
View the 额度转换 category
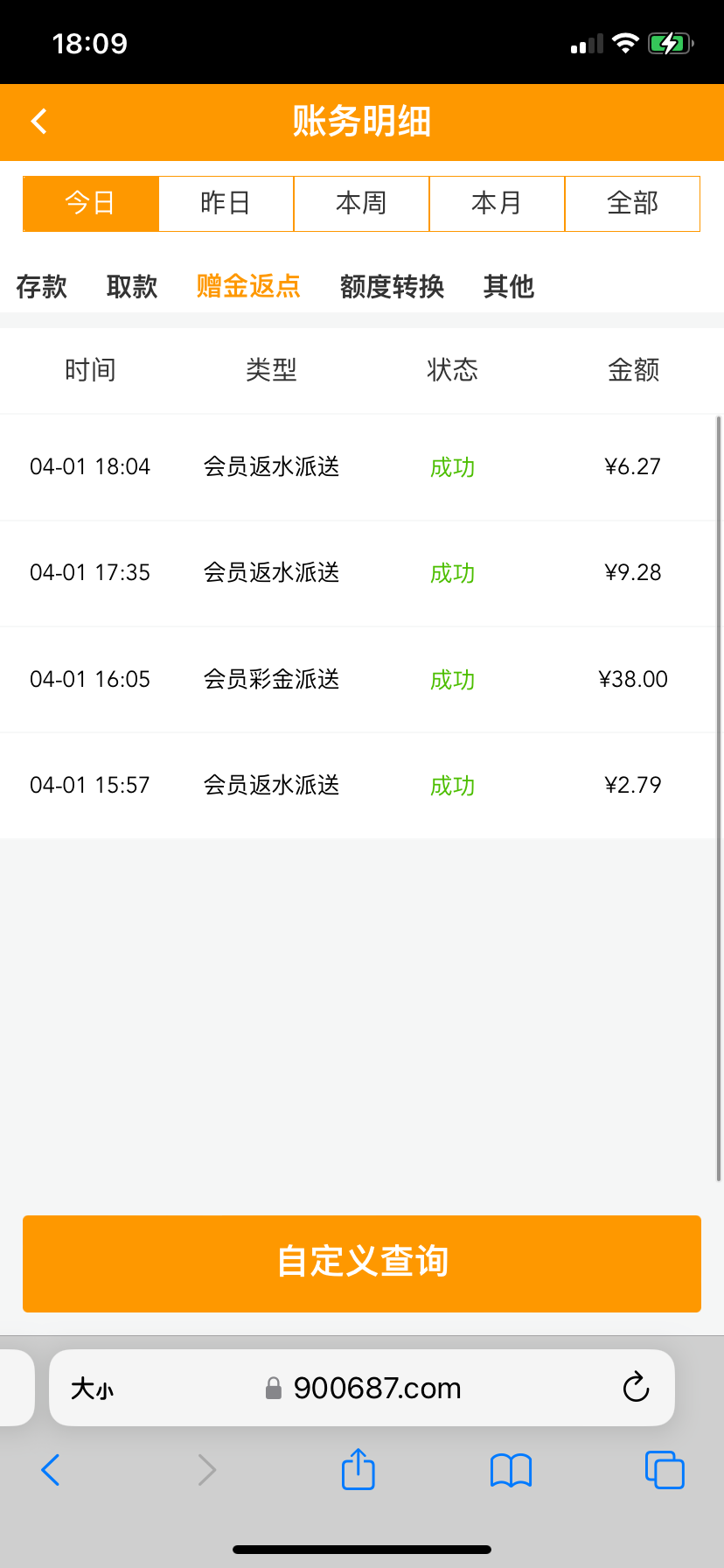[392, 286]
